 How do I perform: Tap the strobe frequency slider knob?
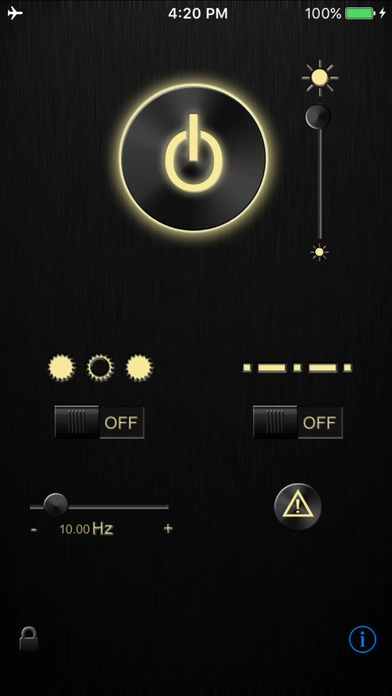point(55,505)
